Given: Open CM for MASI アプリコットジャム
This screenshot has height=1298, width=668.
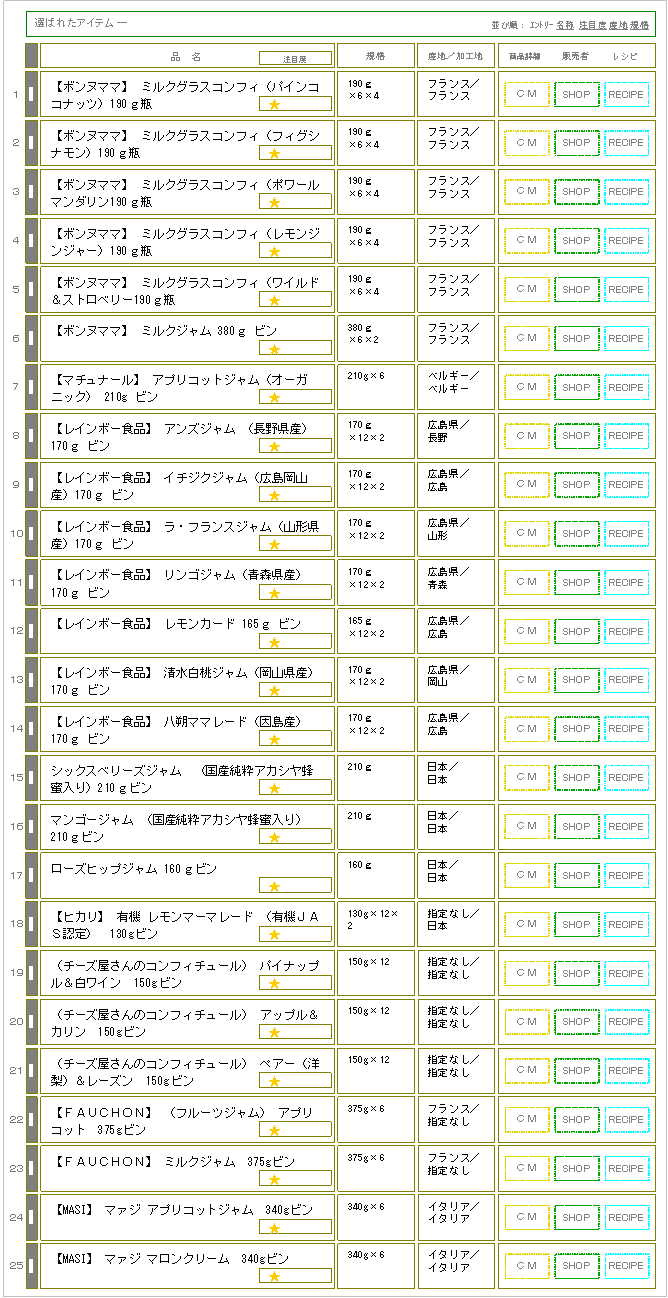Looking at the screenshot, I should pyautogui.click(x=526, y=1218).
